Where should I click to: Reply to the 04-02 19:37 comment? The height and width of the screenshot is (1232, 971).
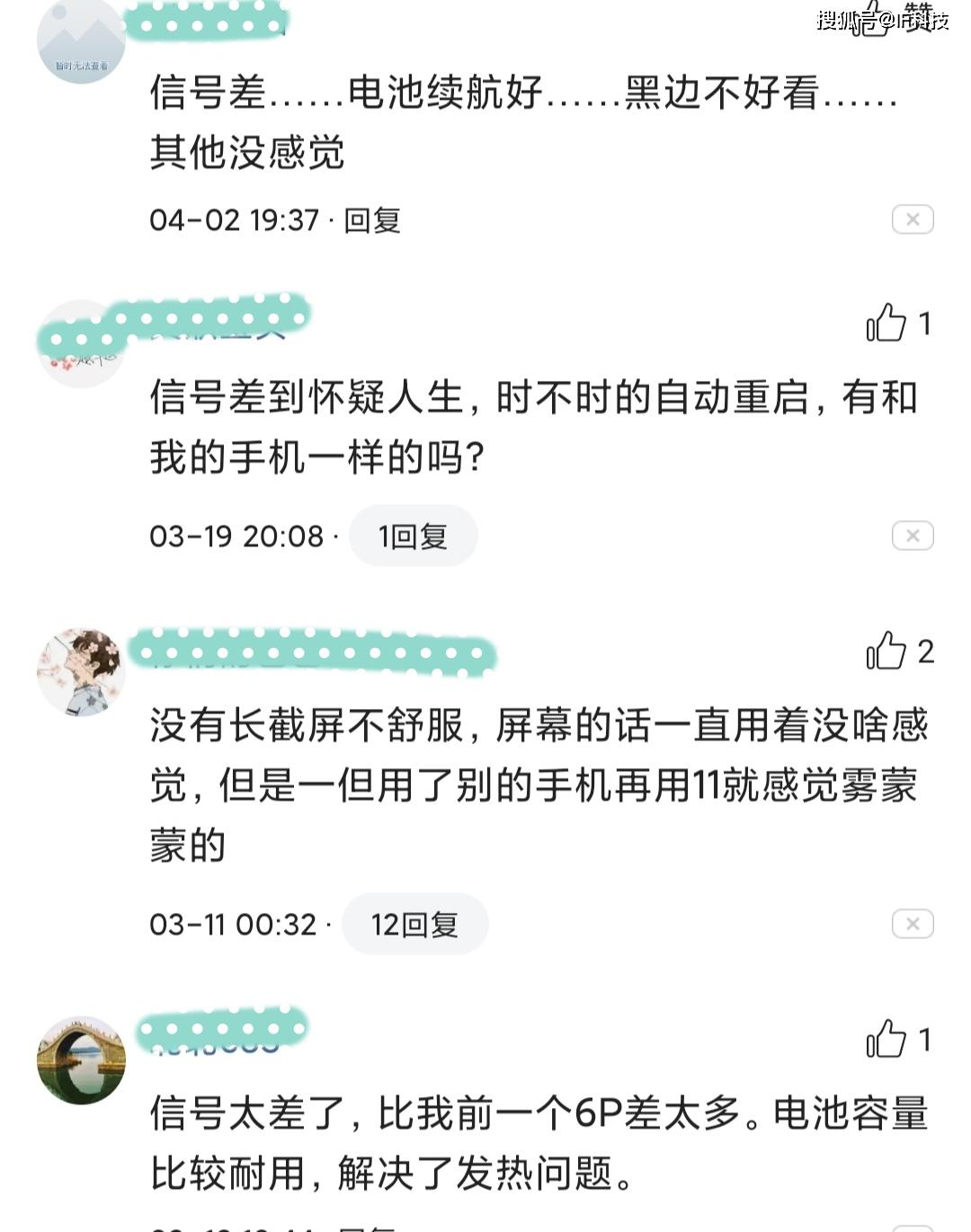372,220
